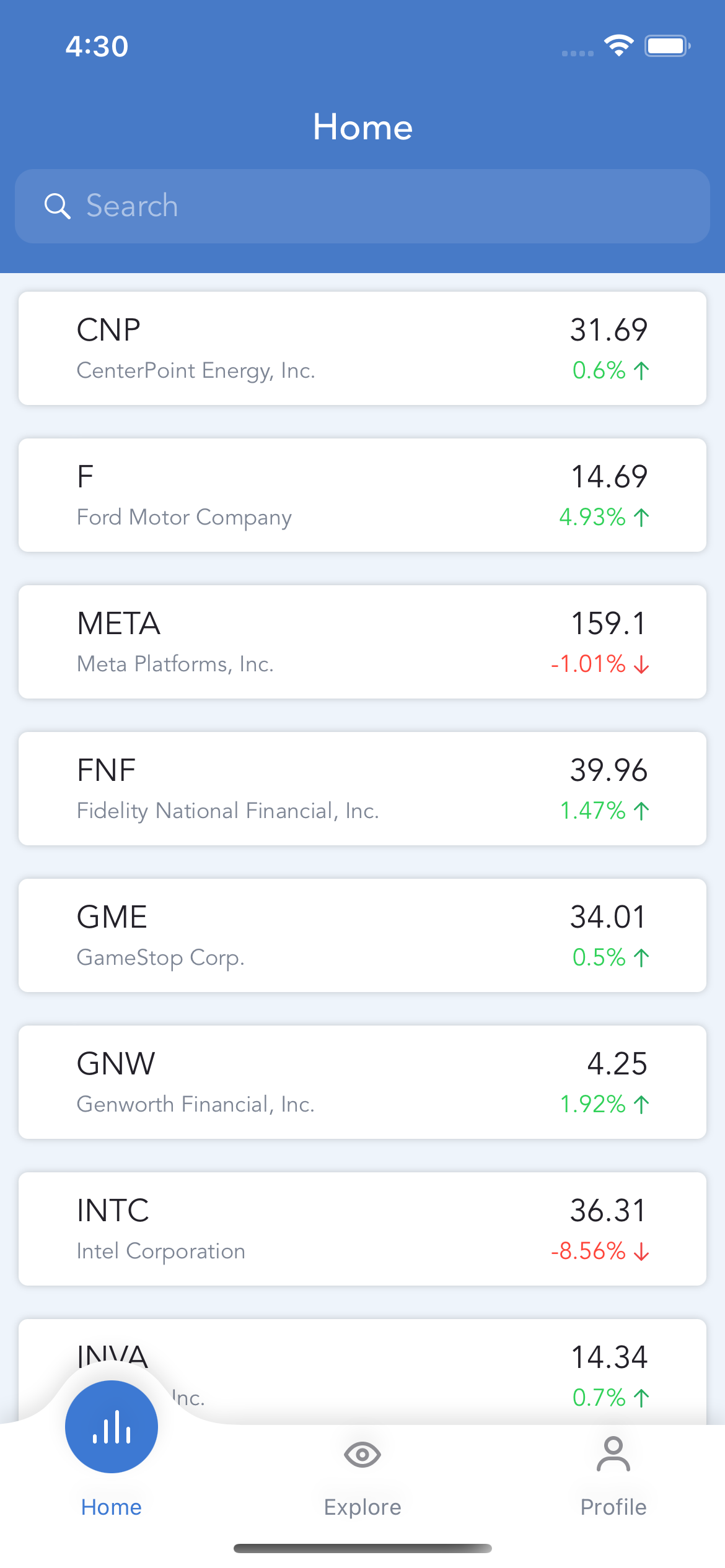Go to the Profile tab
Image resolution: width=725 pixels, height=1568 pixels.
coord(613,1478)
